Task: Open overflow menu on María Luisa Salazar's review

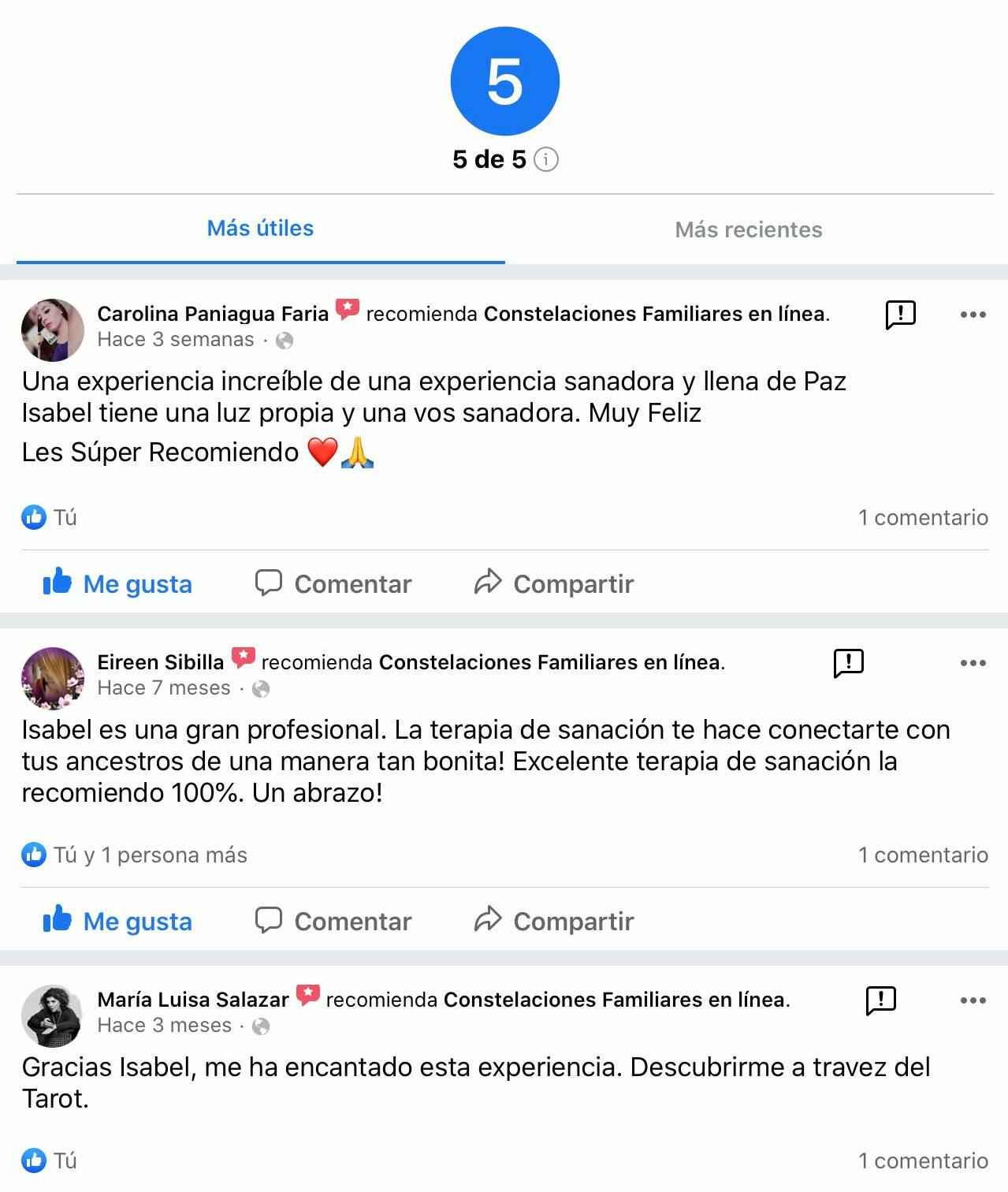Action: [x=973, y=1000]
